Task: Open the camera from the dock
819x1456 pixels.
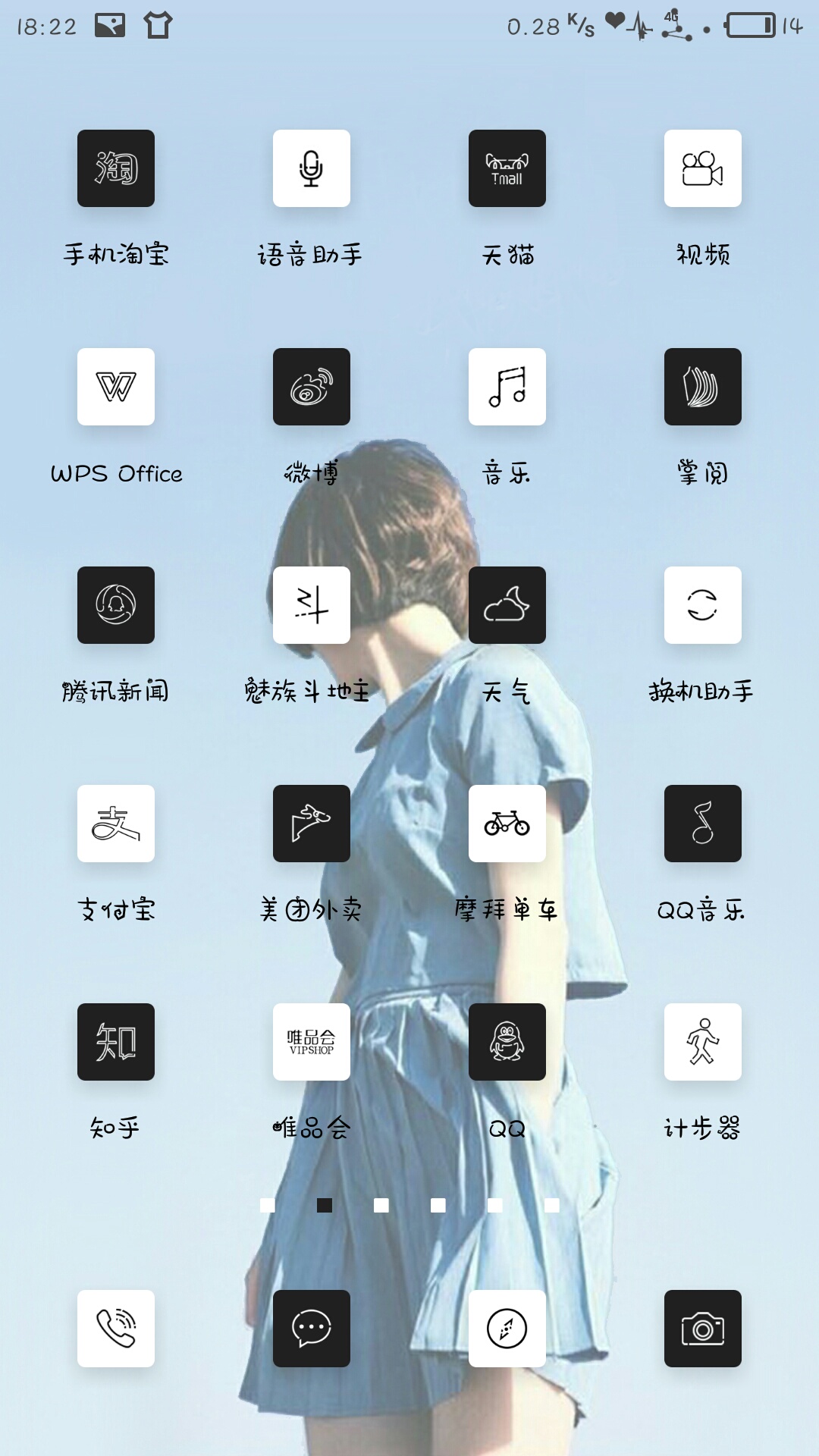Action: coord(703,1329)
